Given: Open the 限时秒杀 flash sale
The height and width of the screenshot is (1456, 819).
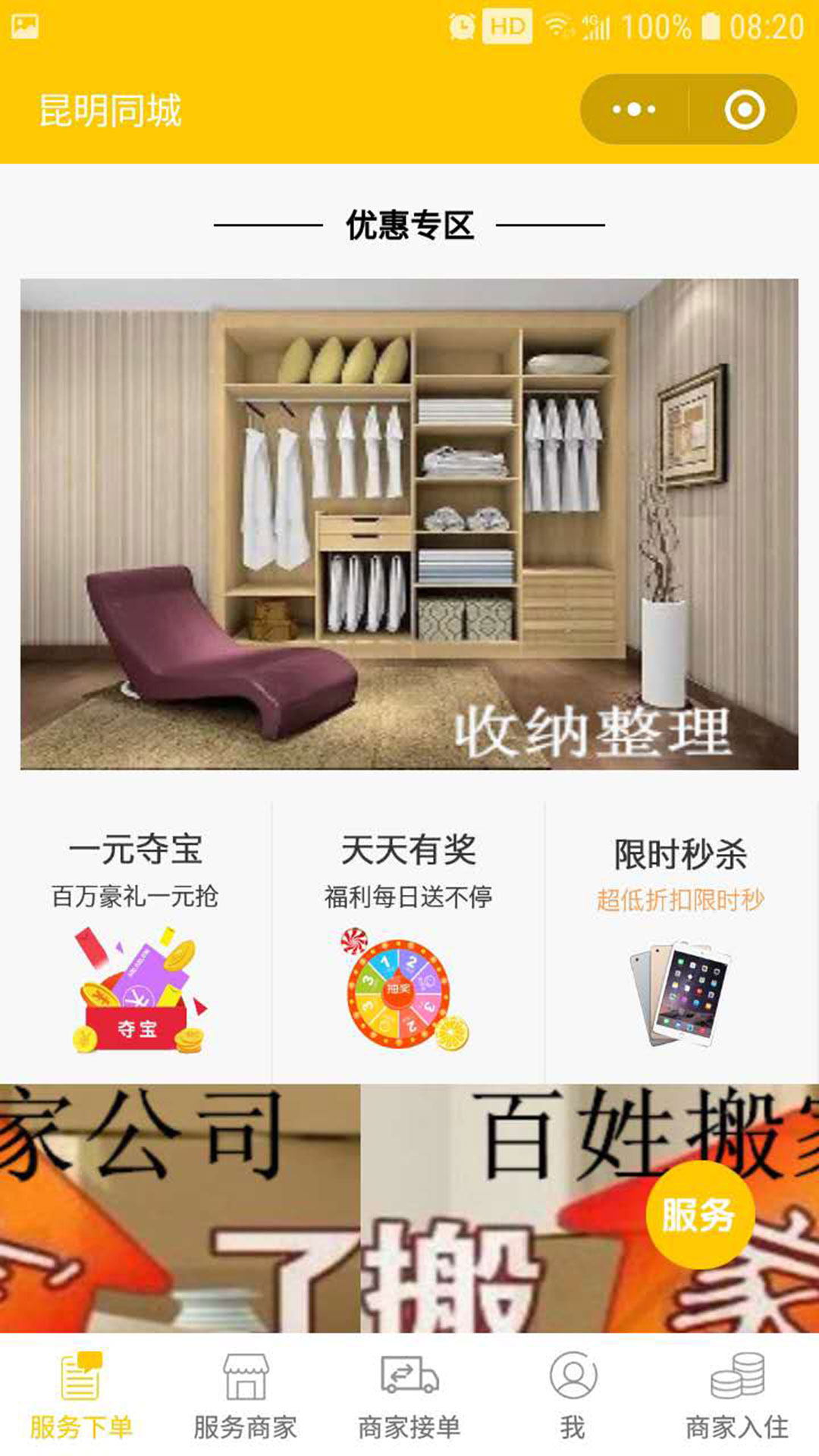Looking at the screenshot, I should (x=681, y=942).
